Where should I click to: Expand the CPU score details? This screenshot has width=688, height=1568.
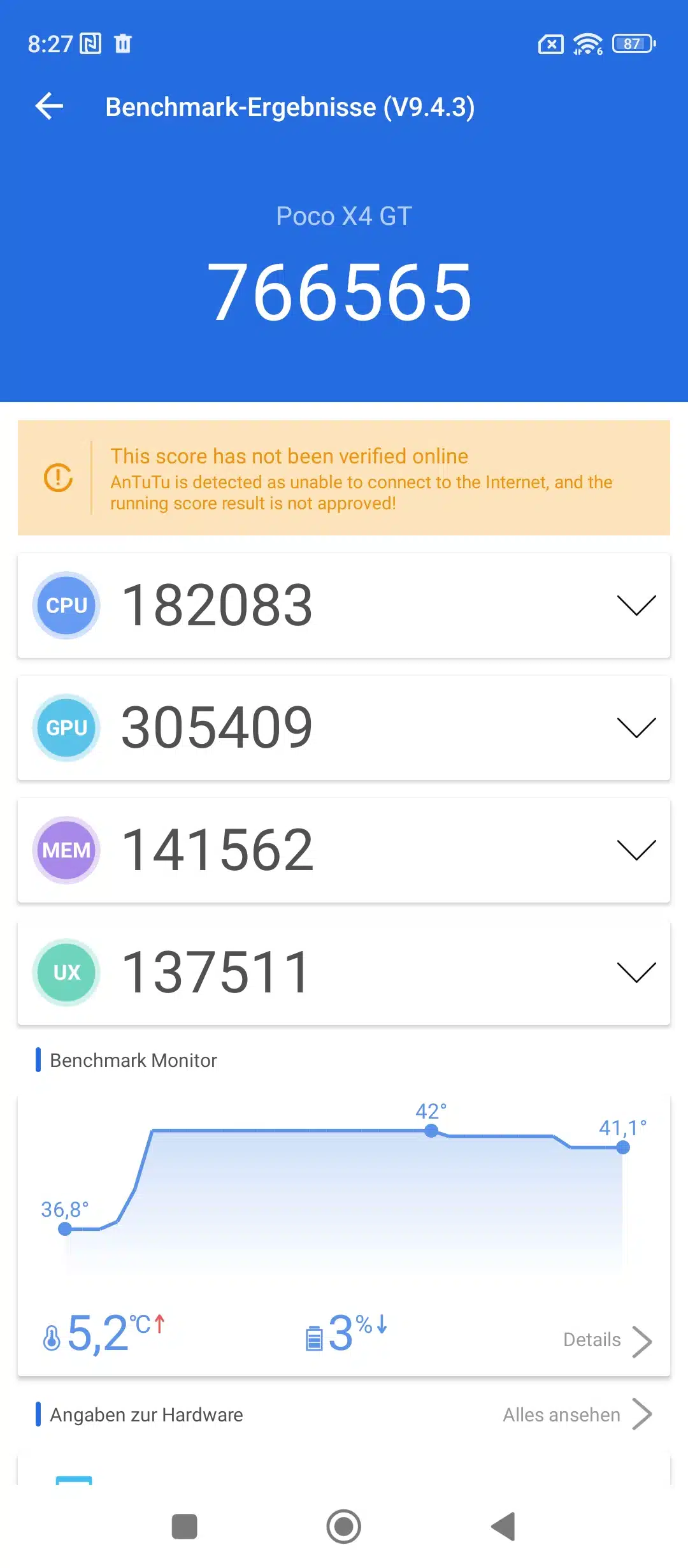click(636, 606)
